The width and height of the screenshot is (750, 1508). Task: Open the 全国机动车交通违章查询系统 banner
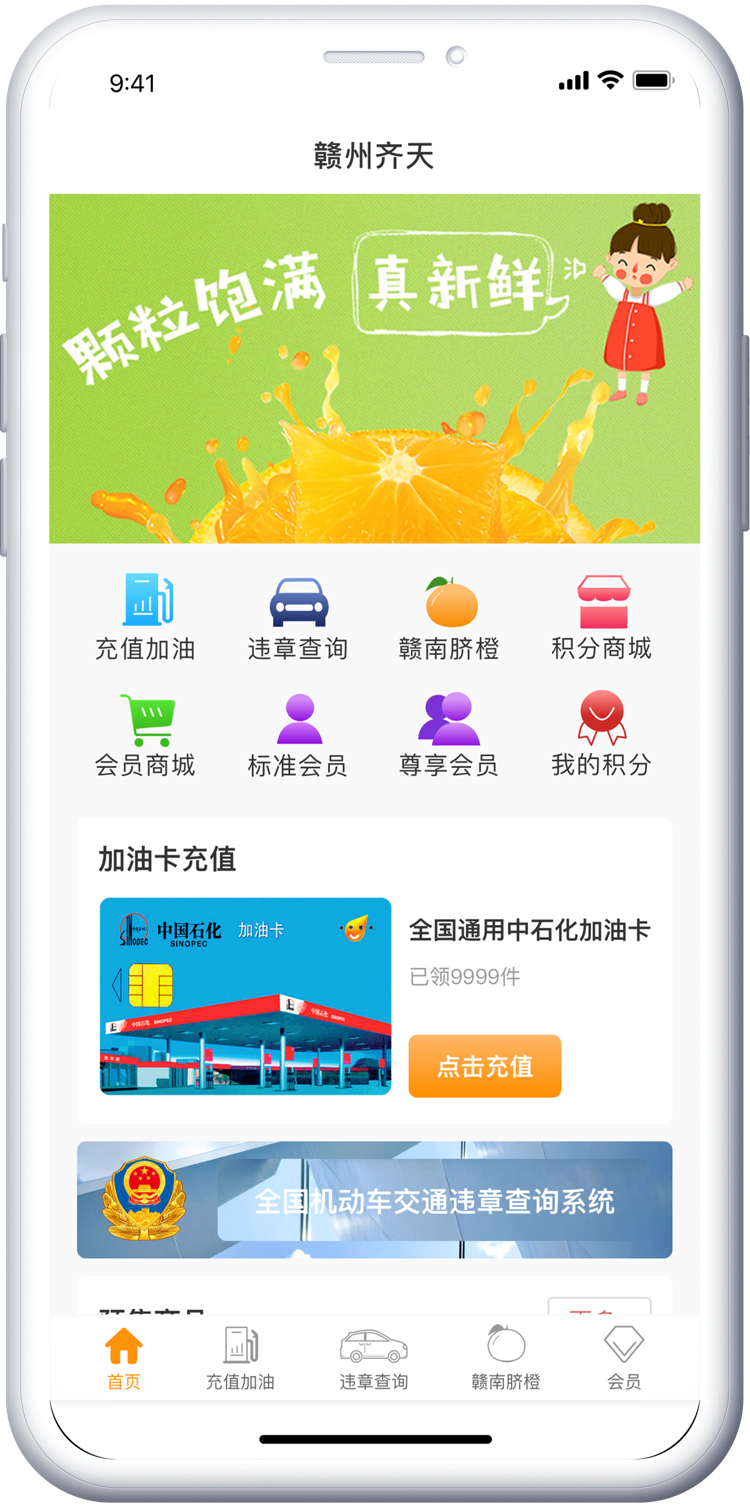pos(374,1200)
